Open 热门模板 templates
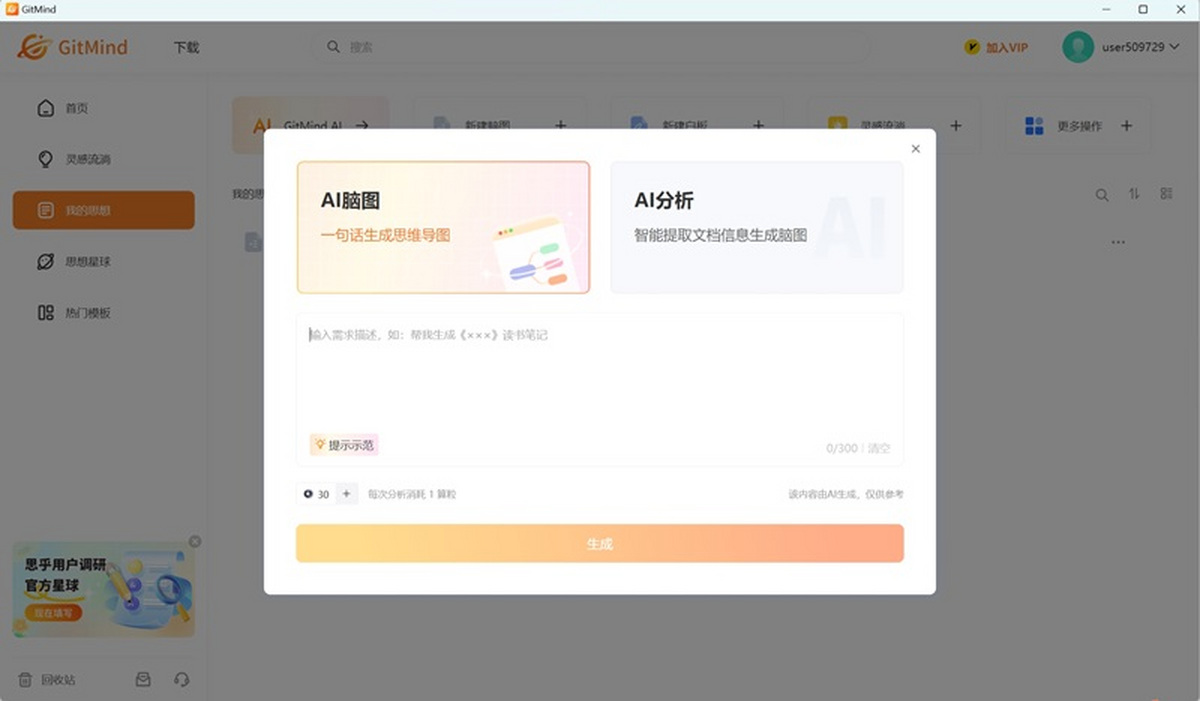The height and width of the screenshot is (701, 1200). point(87,313)
